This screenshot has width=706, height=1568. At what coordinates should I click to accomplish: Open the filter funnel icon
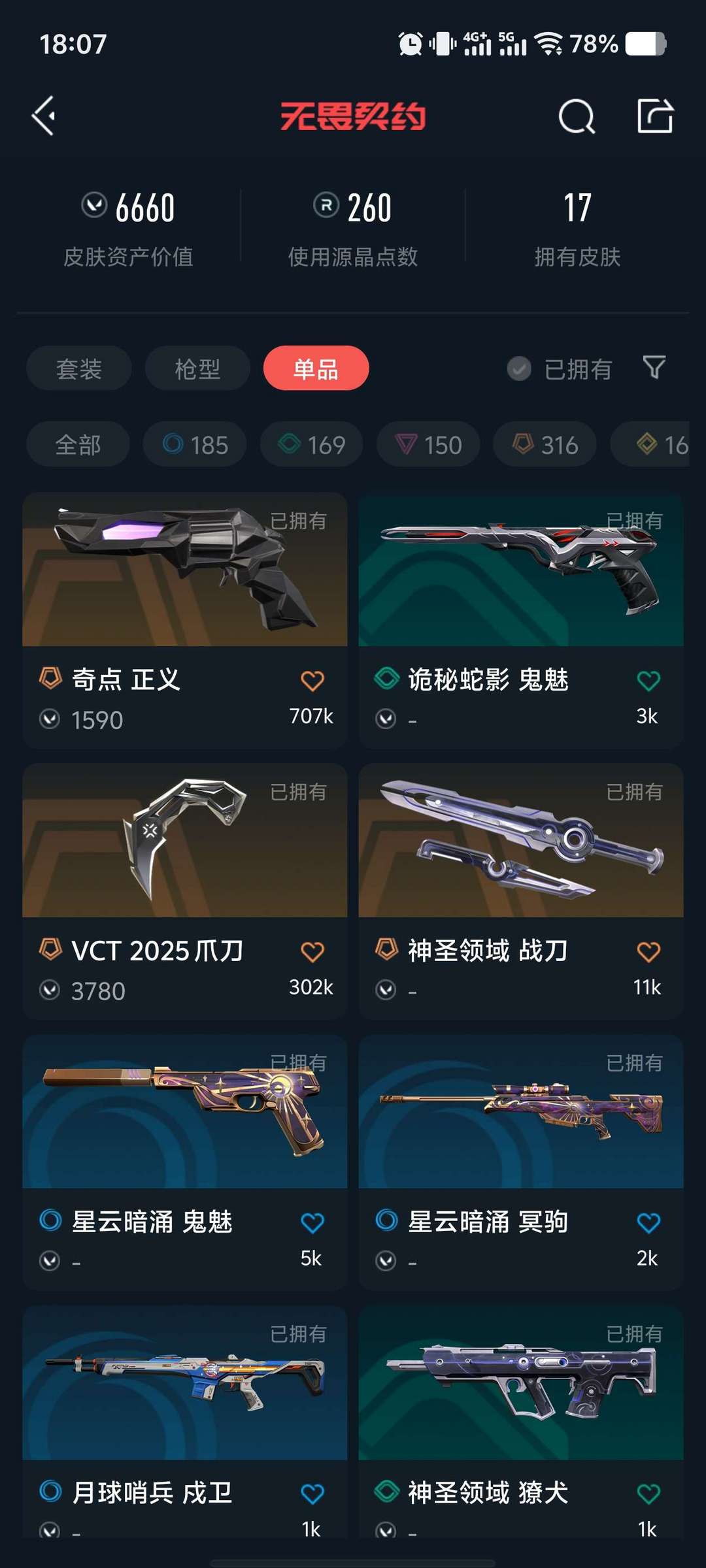654,368
